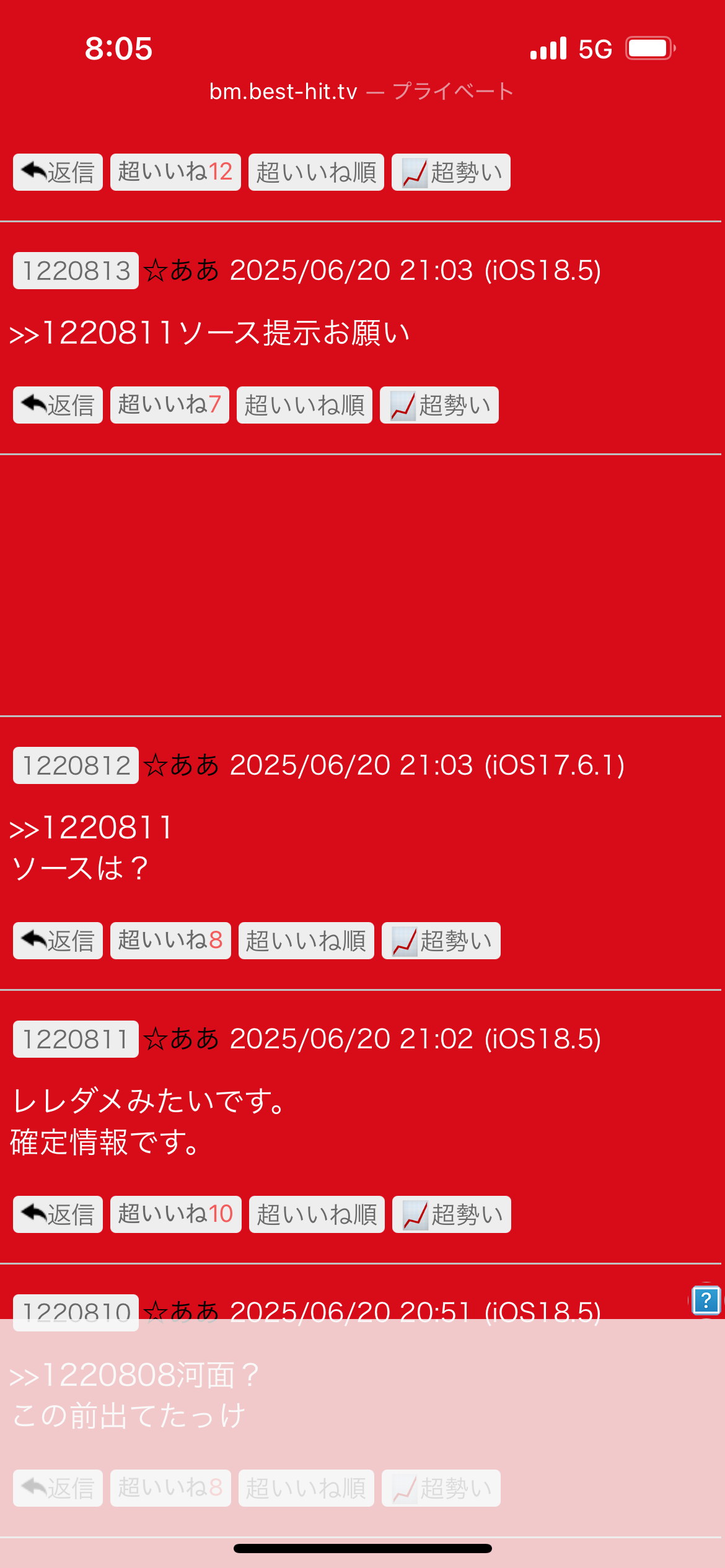Select post number 1220813 label
The height and width of the screenshot is (1568, 725).
coord(76,271)
